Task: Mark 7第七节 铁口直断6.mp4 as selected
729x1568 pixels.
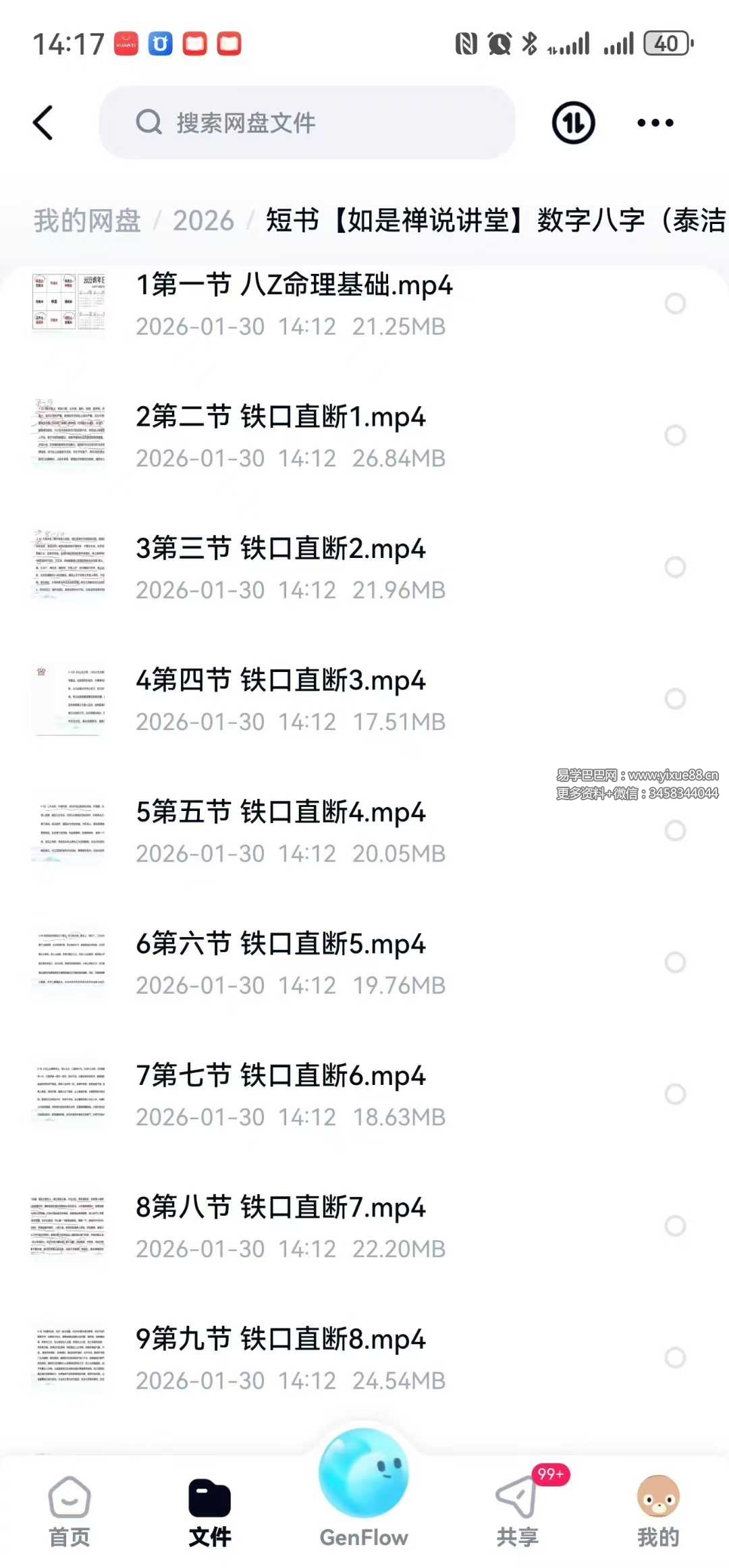Action: [x=675, y=1094]
